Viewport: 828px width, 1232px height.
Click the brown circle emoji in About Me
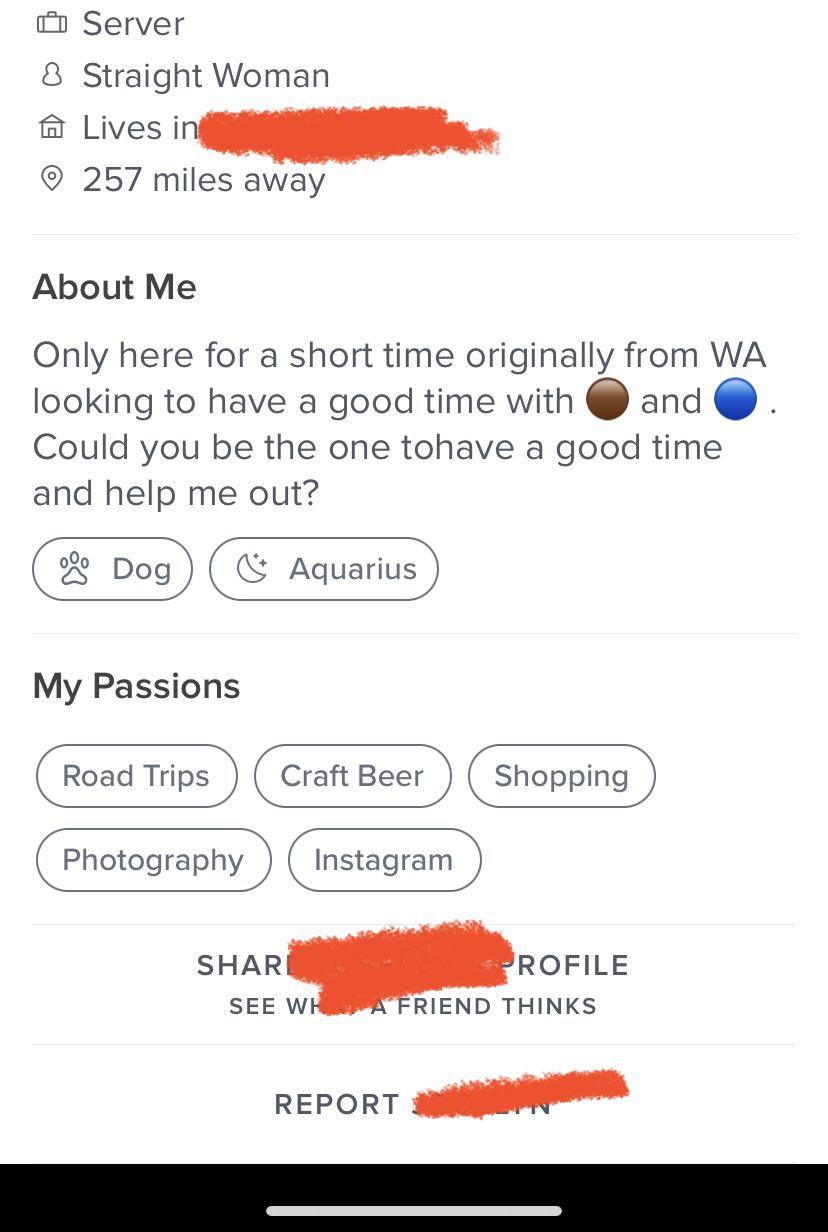tap(608, 398)
